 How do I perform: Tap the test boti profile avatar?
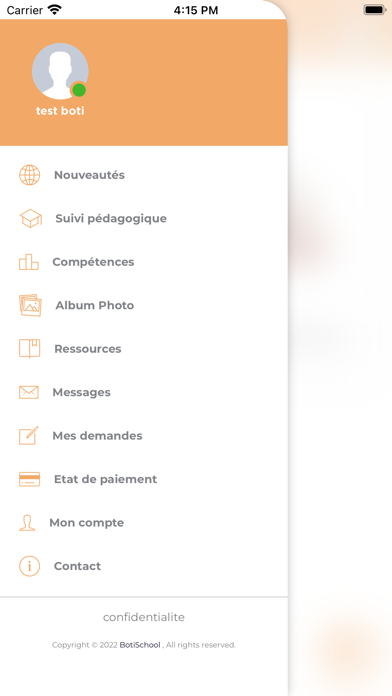[60, 71]
